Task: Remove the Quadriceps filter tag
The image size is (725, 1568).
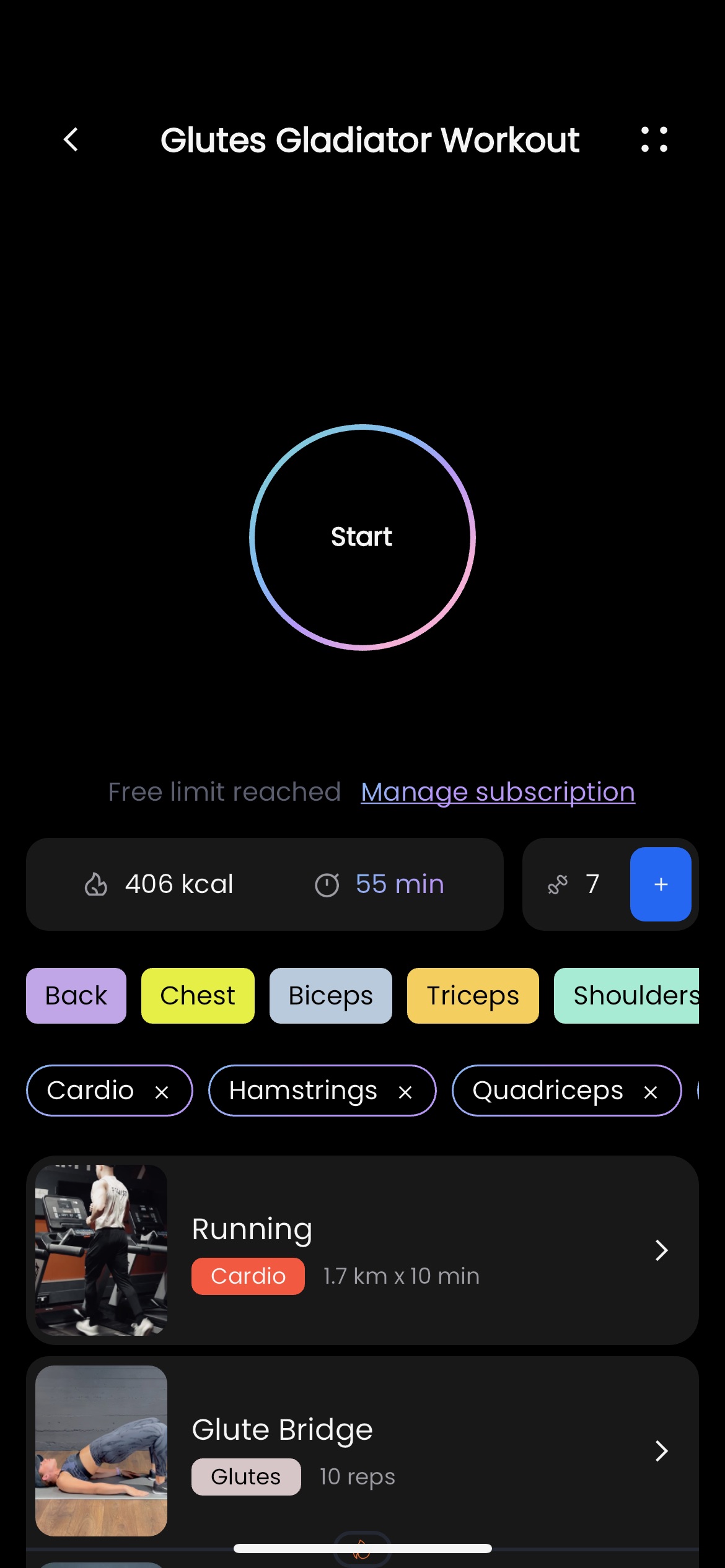Action: tap(651, 1092)
